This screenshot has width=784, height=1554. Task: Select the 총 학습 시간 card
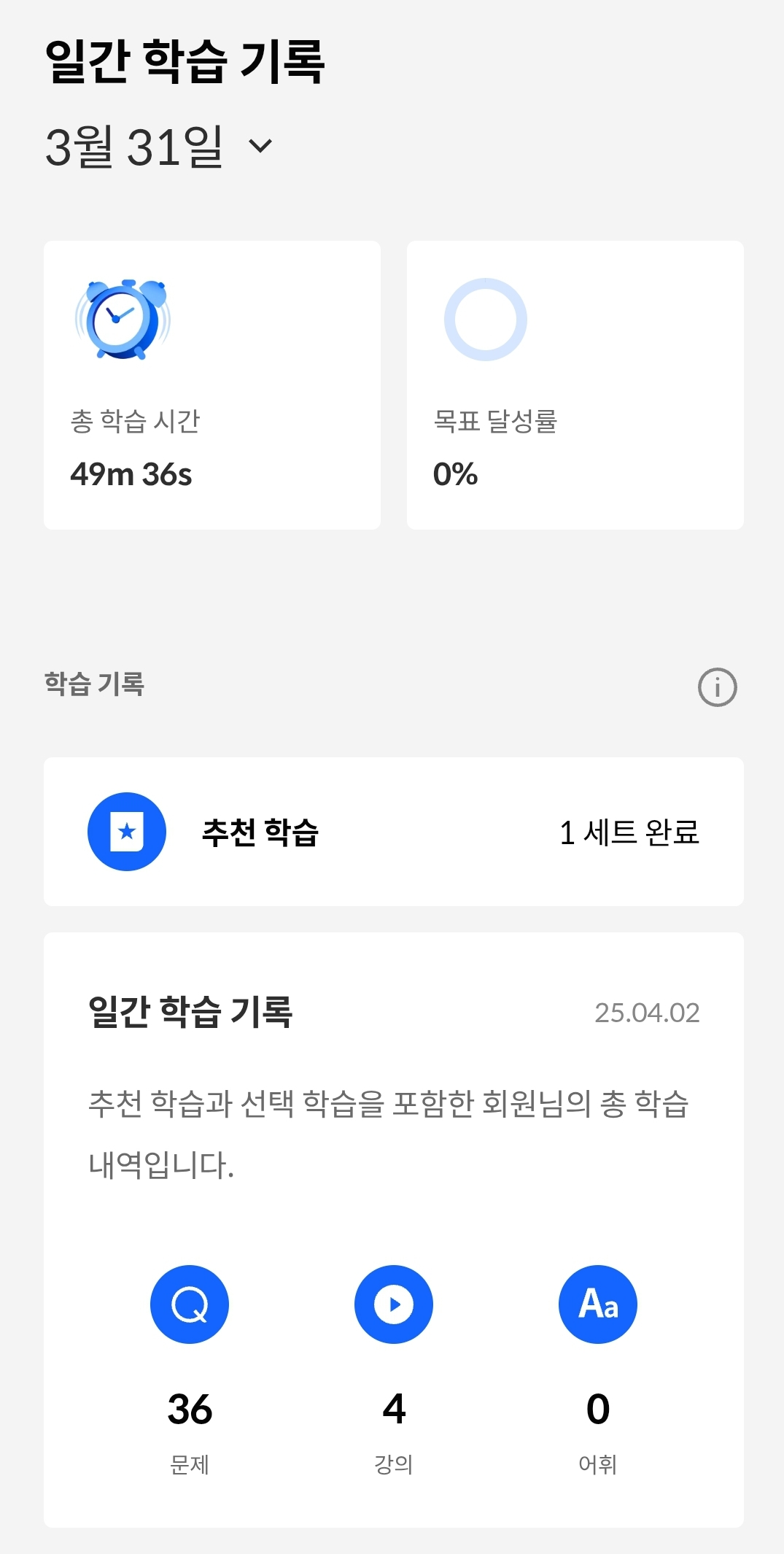[212, 383]
